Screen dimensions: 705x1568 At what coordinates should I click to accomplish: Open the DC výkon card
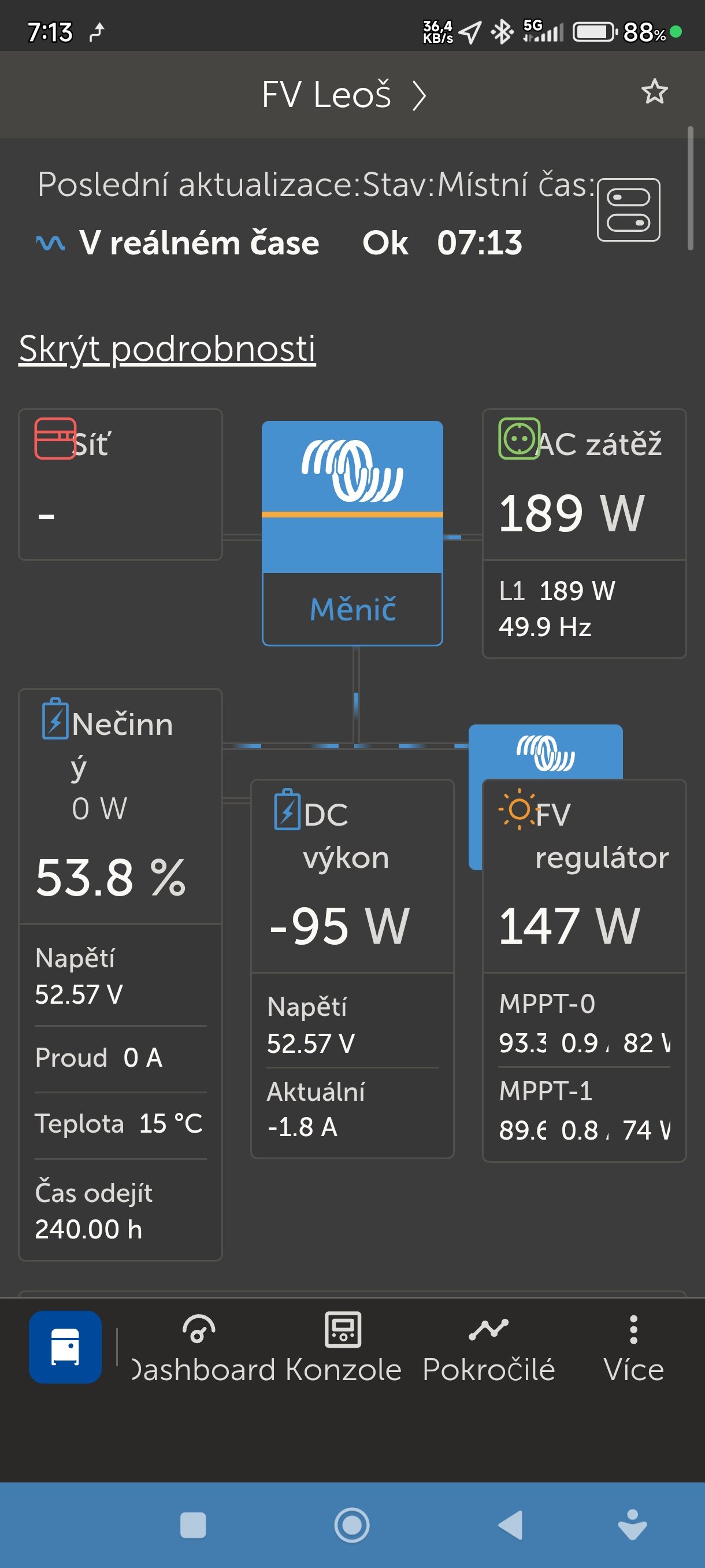click(x=352, y=968)
